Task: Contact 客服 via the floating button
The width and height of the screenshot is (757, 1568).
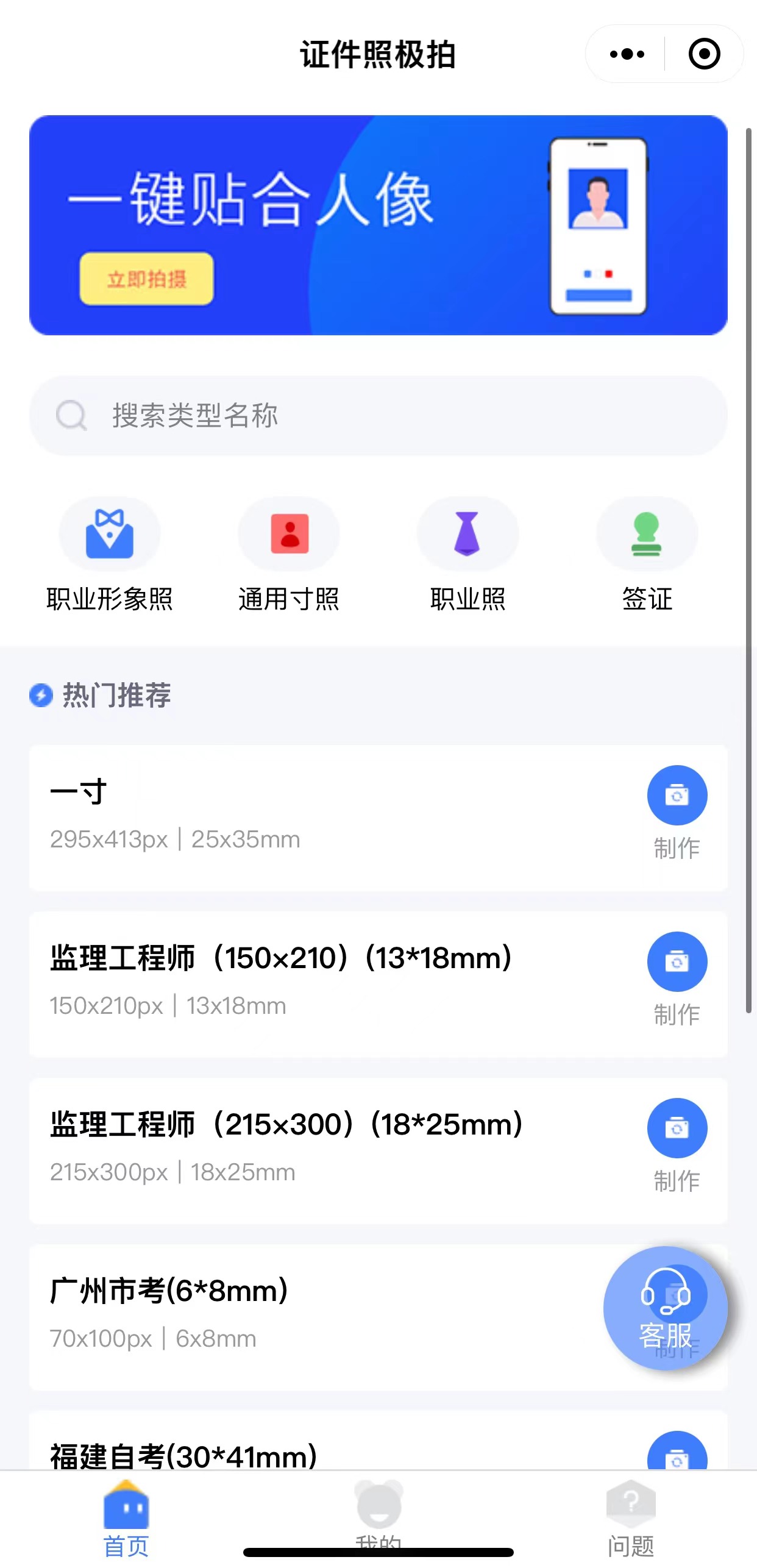Action: (x=666, y=1308)
